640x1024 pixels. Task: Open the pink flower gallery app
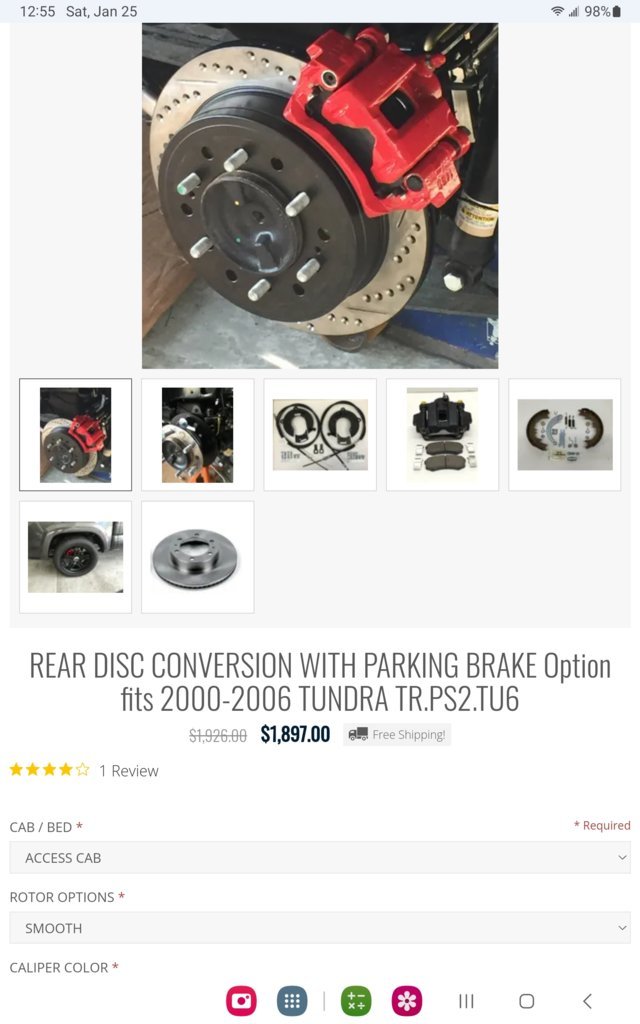point(407,1001)
